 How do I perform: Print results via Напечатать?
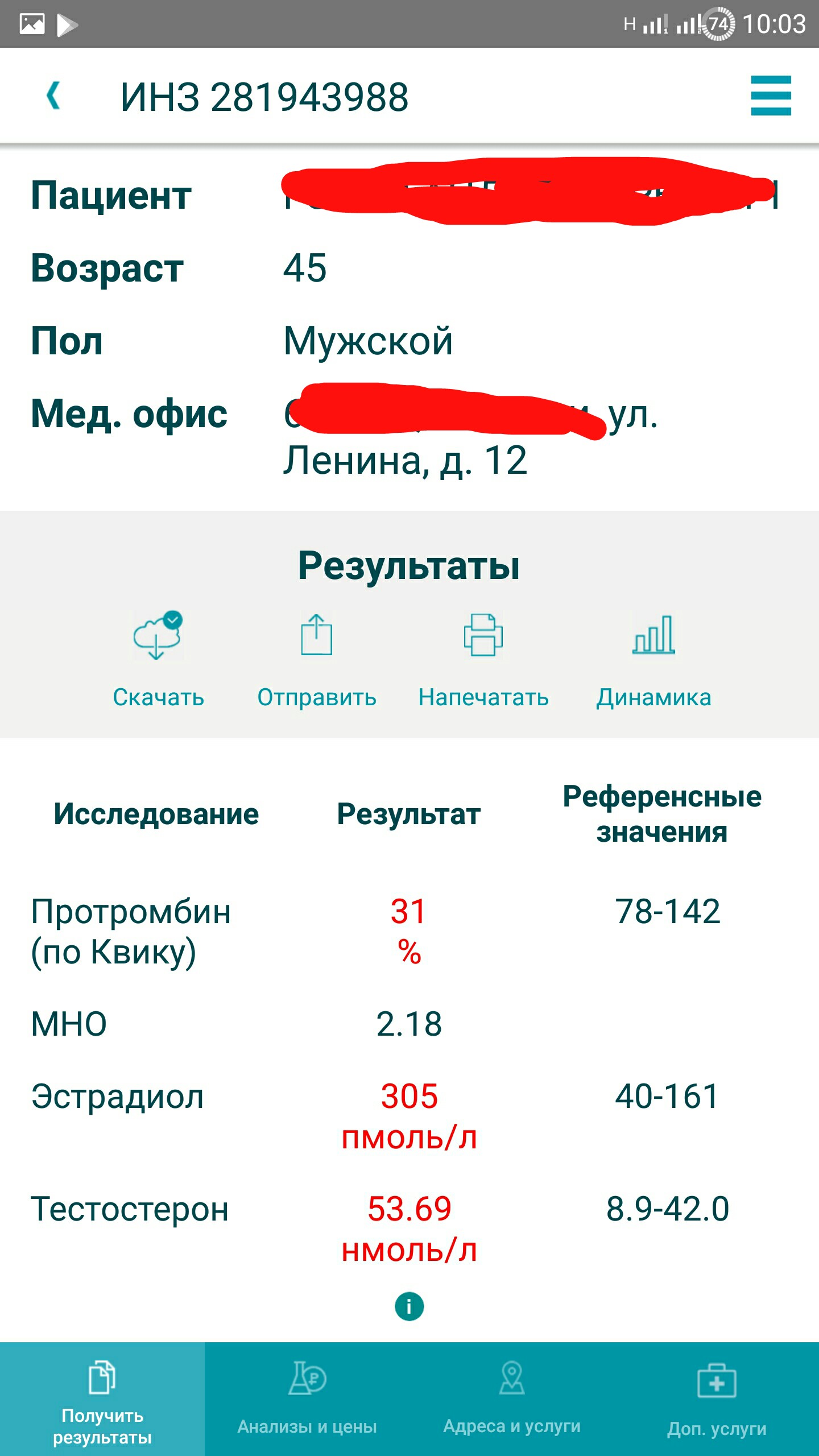(x=483, y=660)
